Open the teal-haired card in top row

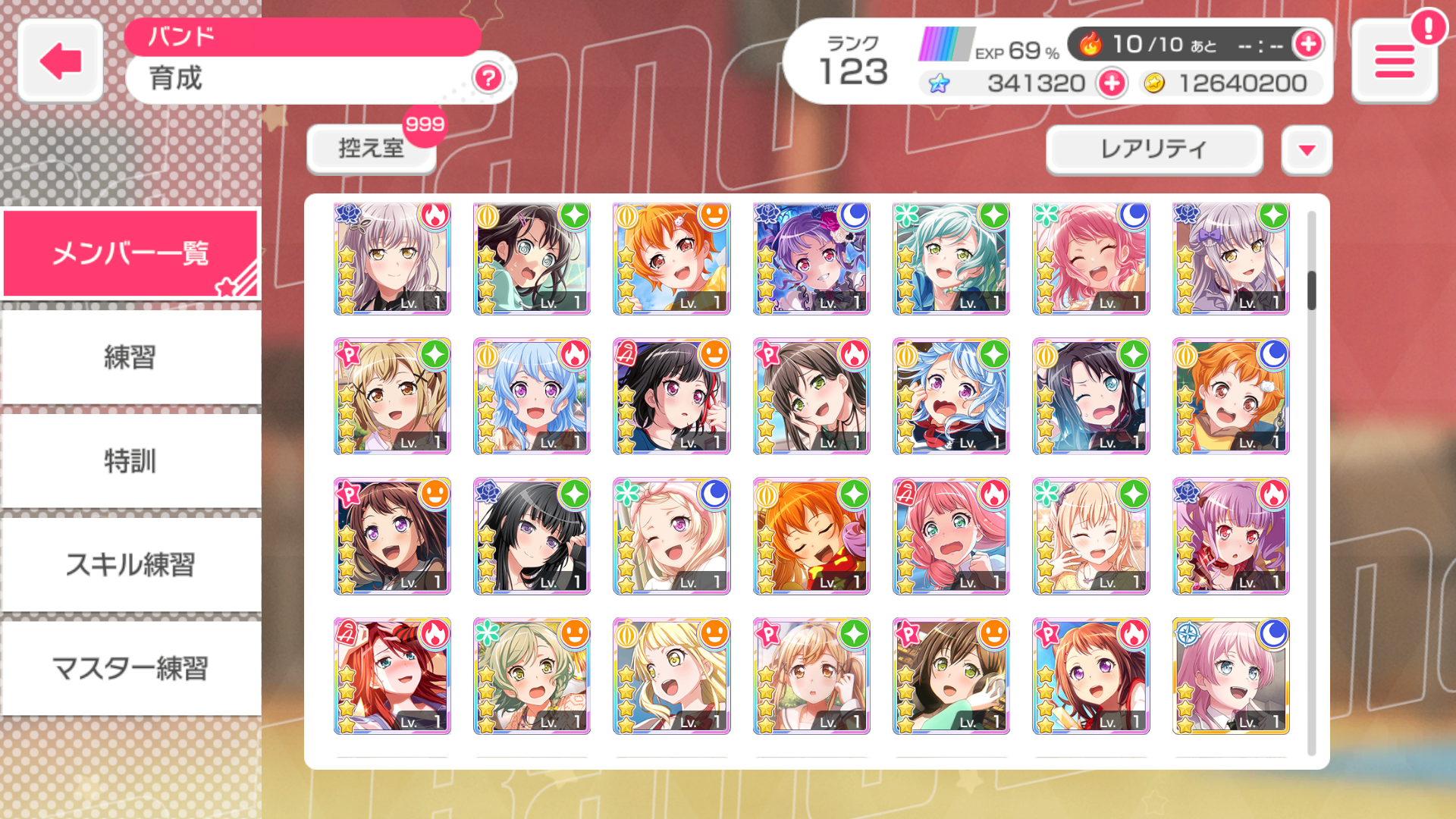(950, 259)
